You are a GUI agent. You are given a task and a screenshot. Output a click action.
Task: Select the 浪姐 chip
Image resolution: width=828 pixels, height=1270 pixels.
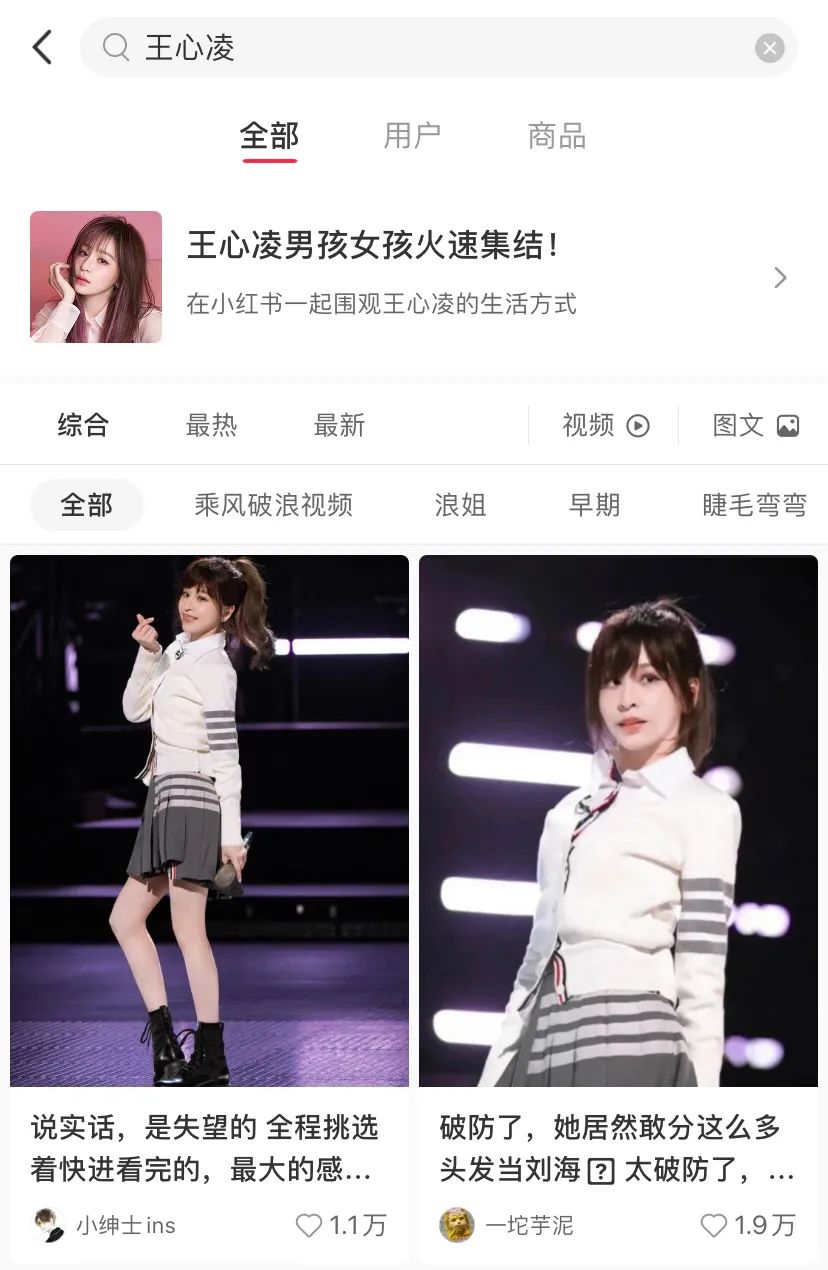click(460, 505)
